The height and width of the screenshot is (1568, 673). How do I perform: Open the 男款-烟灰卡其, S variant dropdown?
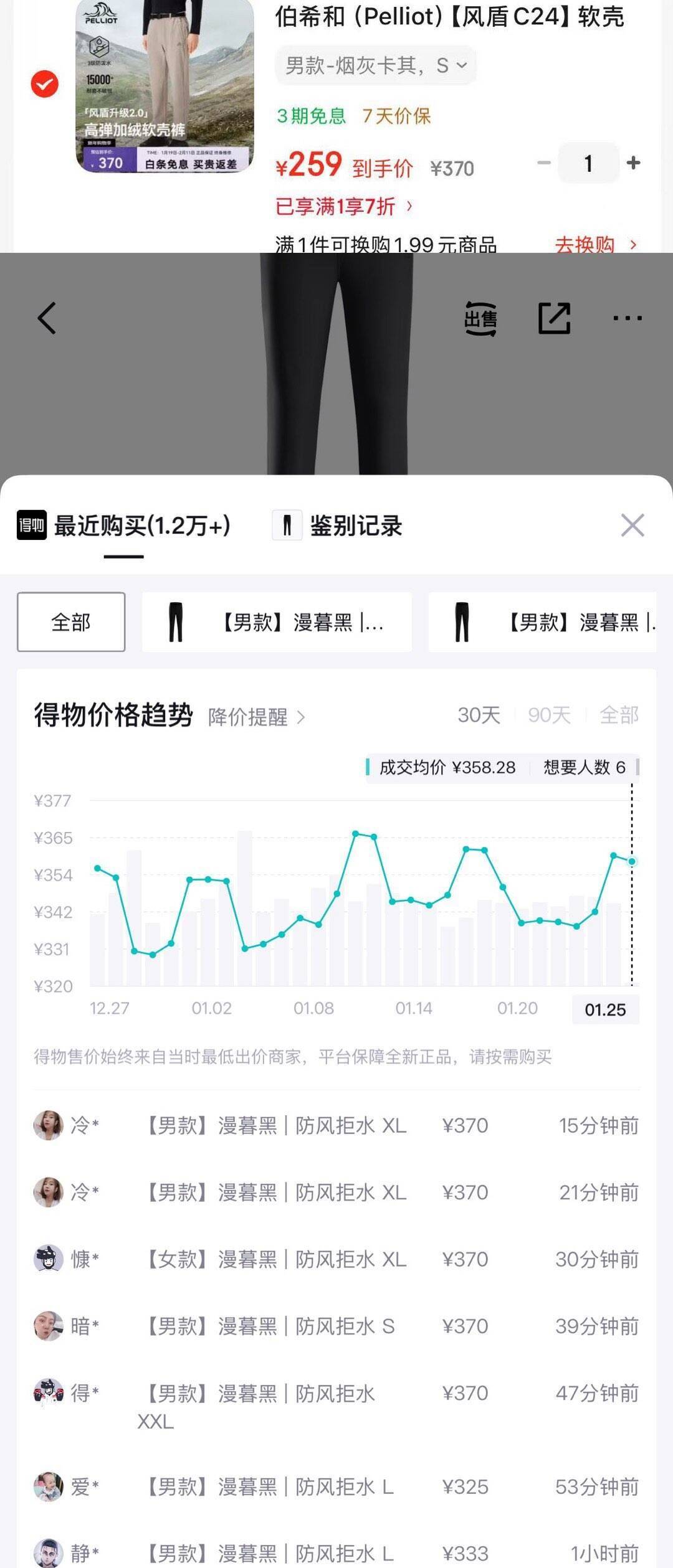click(375, 65)
